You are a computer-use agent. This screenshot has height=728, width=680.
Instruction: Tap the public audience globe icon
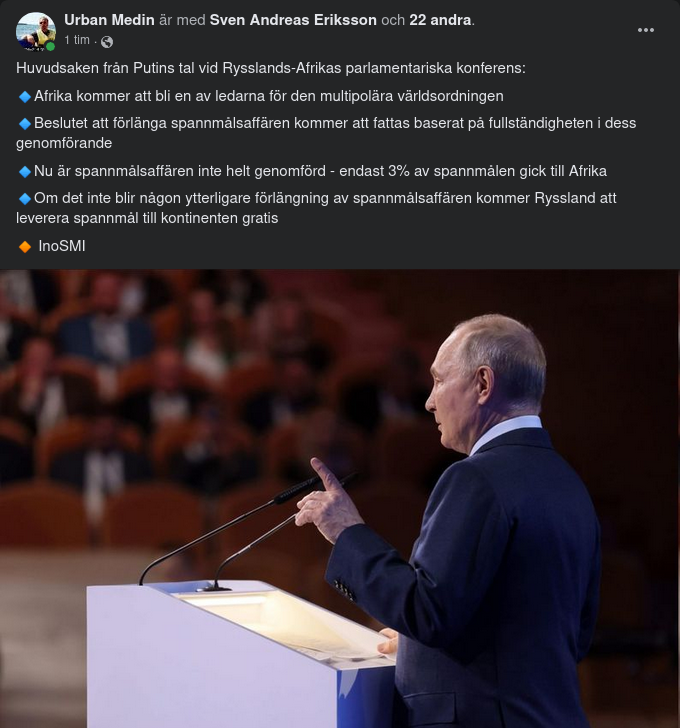tap(107, 41)
